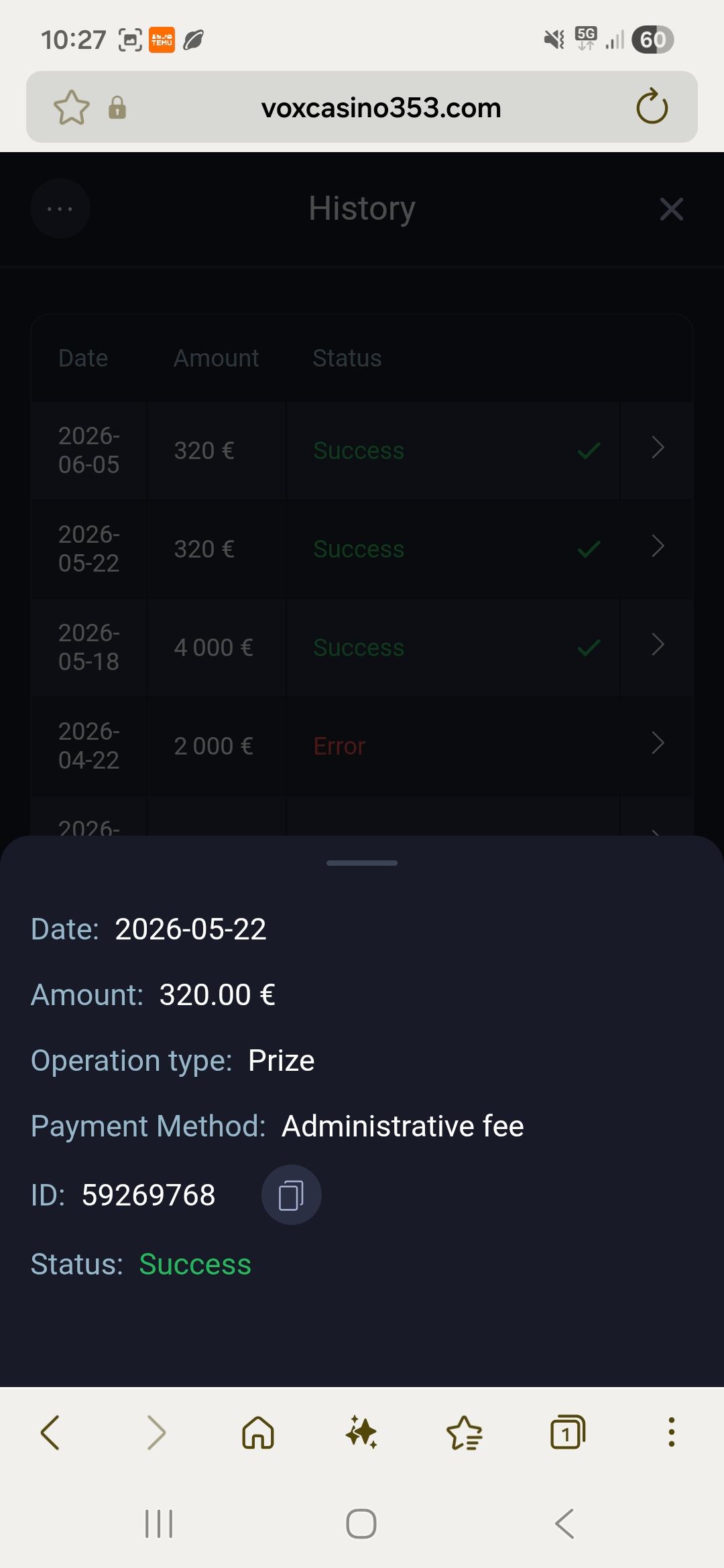The width and height of the screenshot is (724, 1568).
Task: Bookmark this site with the star icon
Action: click(71, 107)
